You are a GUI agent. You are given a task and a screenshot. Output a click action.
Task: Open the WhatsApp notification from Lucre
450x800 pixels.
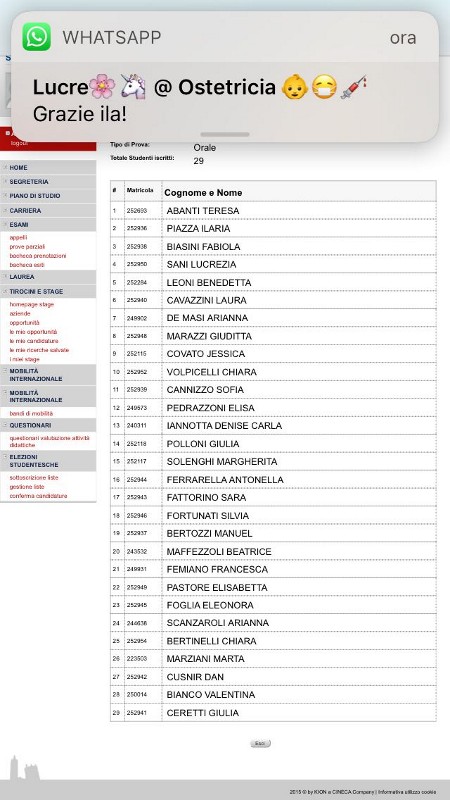pyautogui.click(x=224, y=77)
